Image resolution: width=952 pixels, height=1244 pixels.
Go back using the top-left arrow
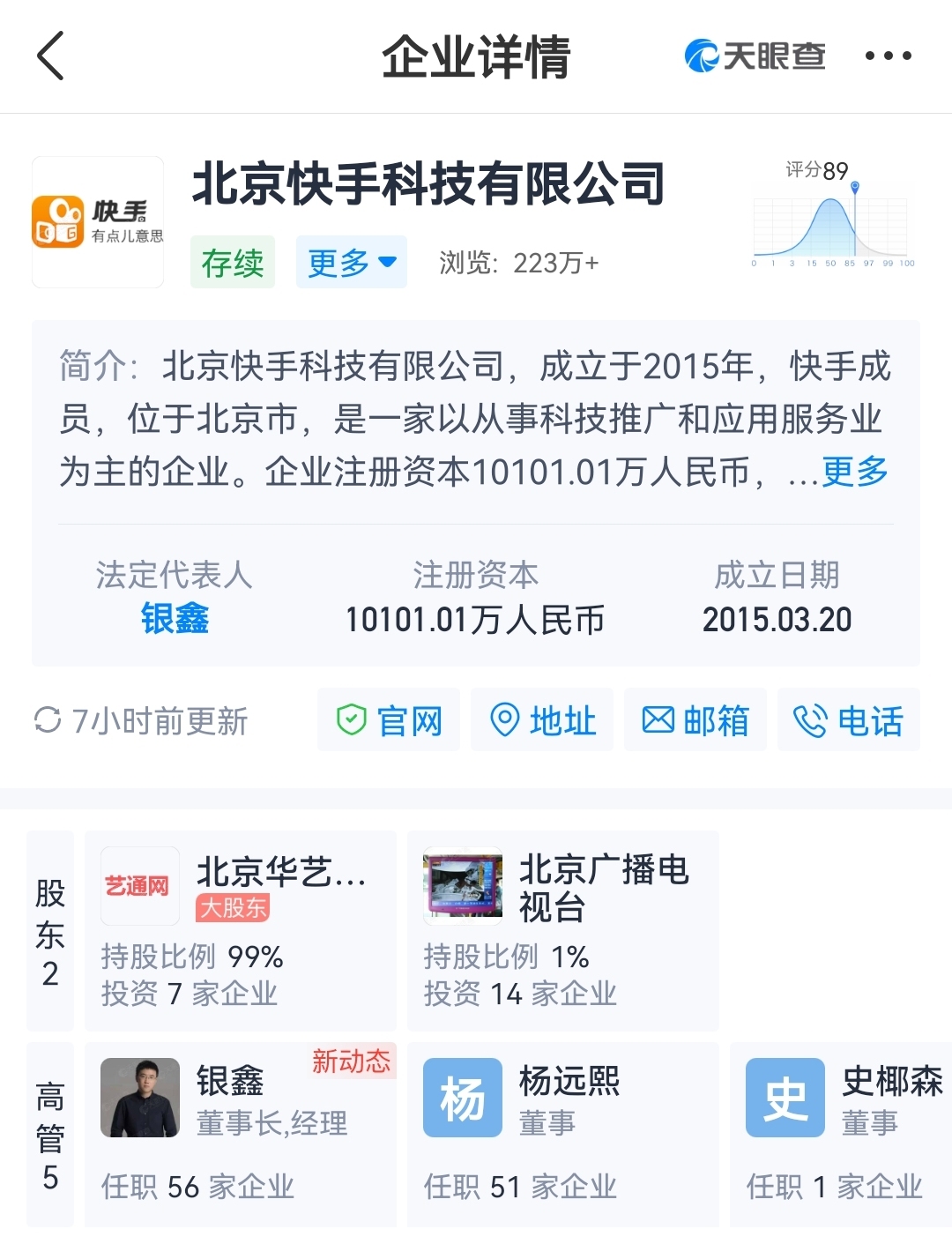pyautogui.click(x=51, y=56)
